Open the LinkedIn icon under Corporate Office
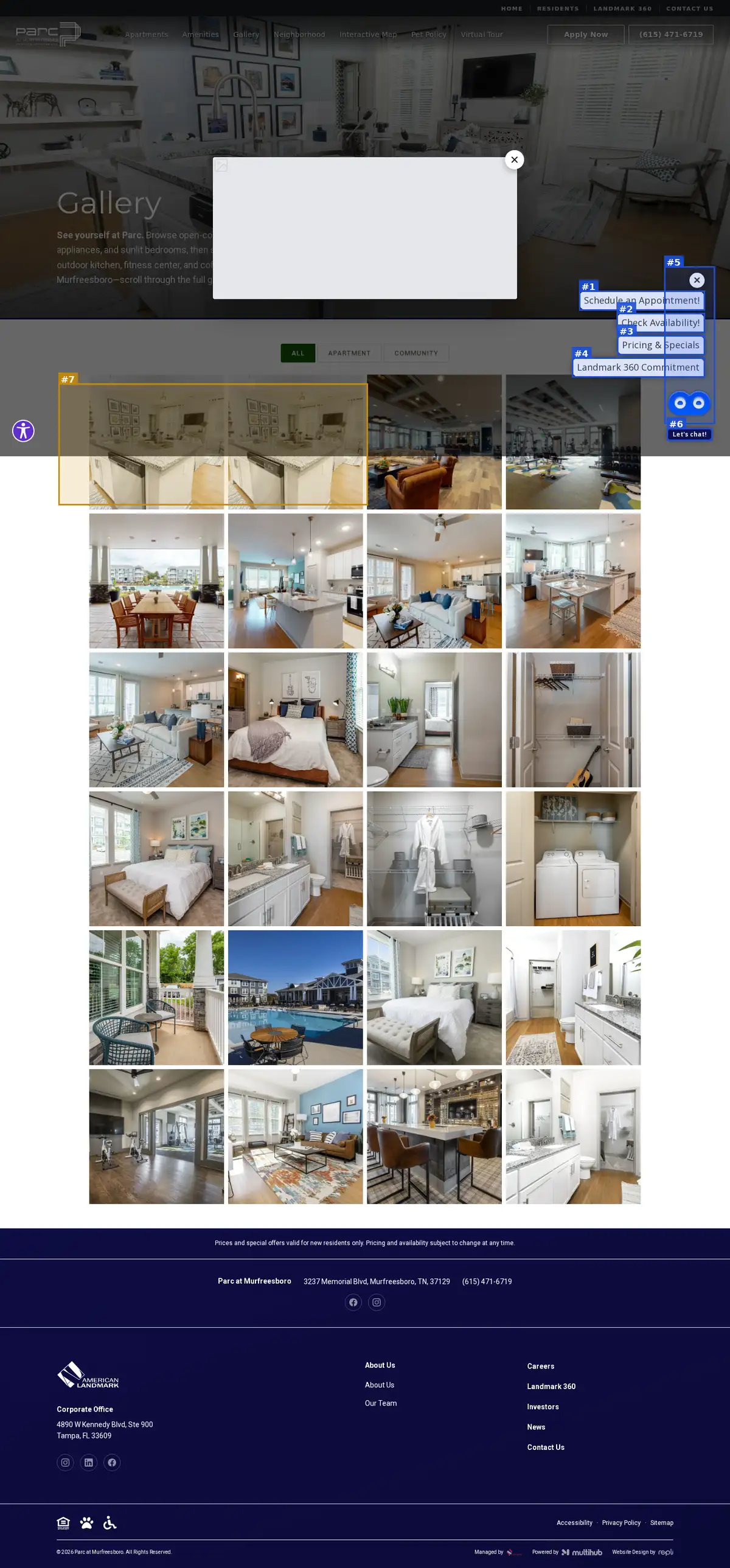Viewport: 730px width, 1568px height. pyautogui.click(x=89, y=1462)
